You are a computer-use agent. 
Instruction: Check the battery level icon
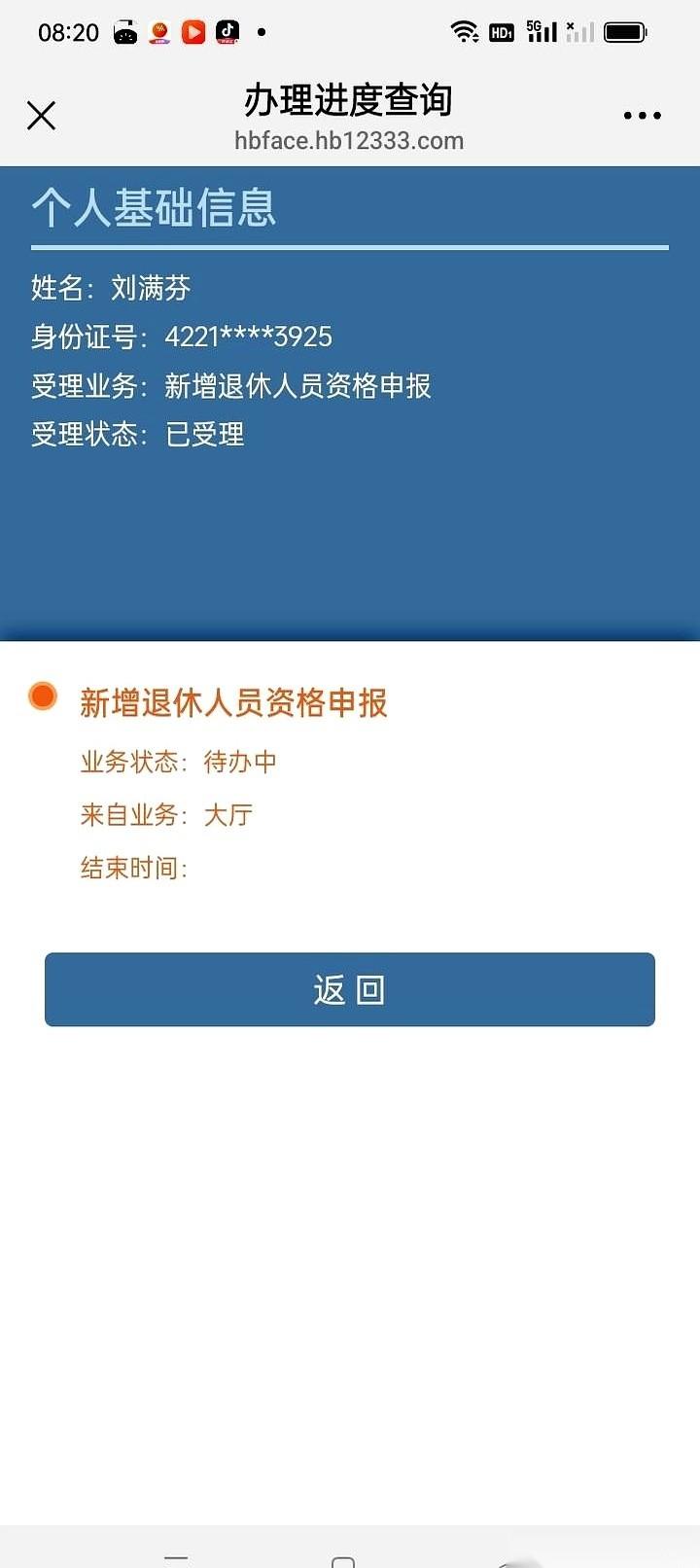626,31
